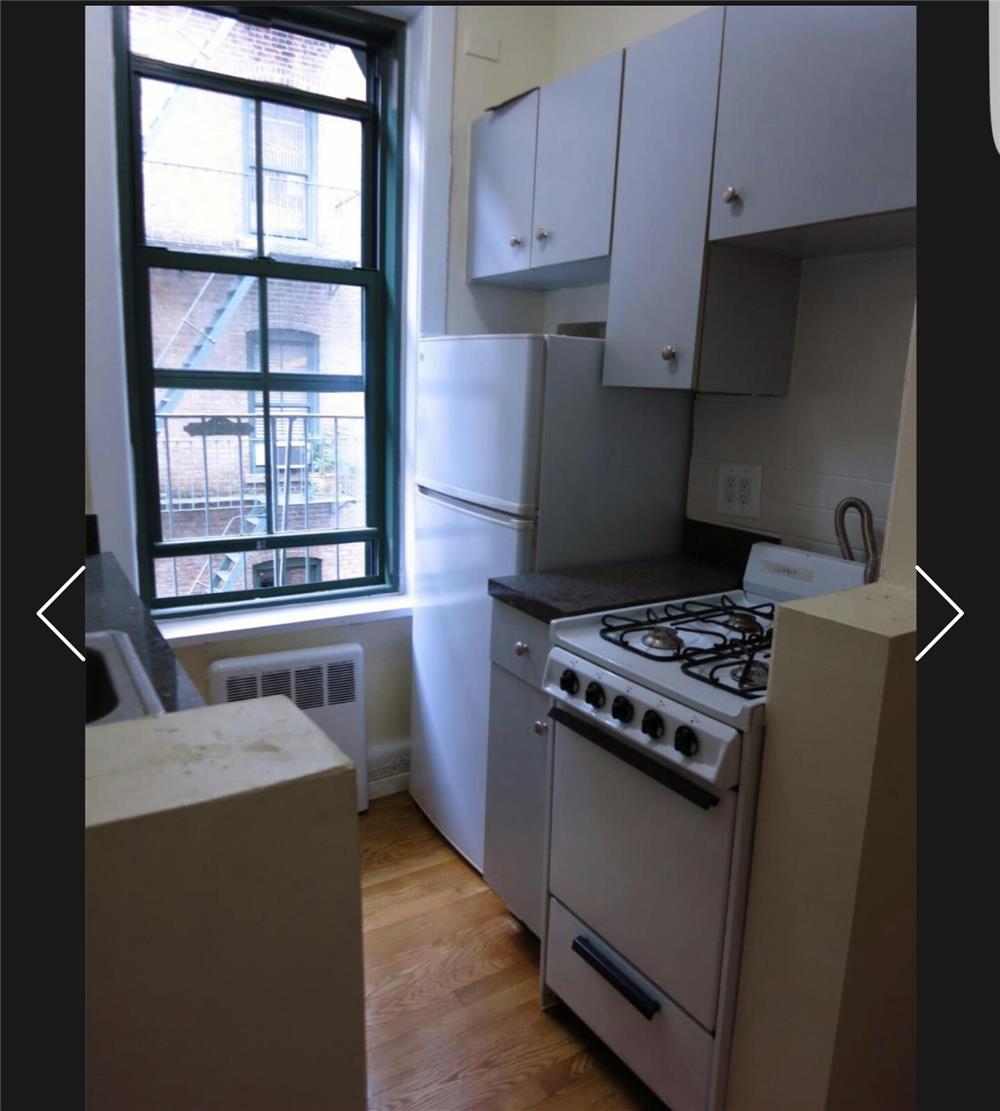Go to the previous photo

click(x=61, y=613)
